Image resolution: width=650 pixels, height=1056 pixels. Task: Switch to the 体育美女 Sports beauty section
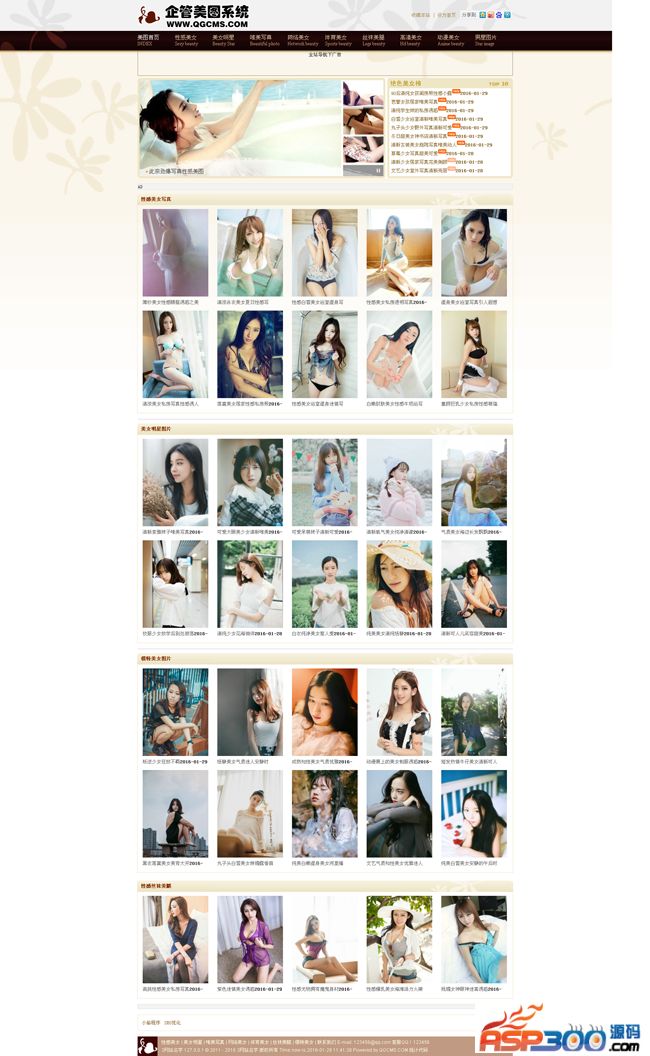pos(338,40)
